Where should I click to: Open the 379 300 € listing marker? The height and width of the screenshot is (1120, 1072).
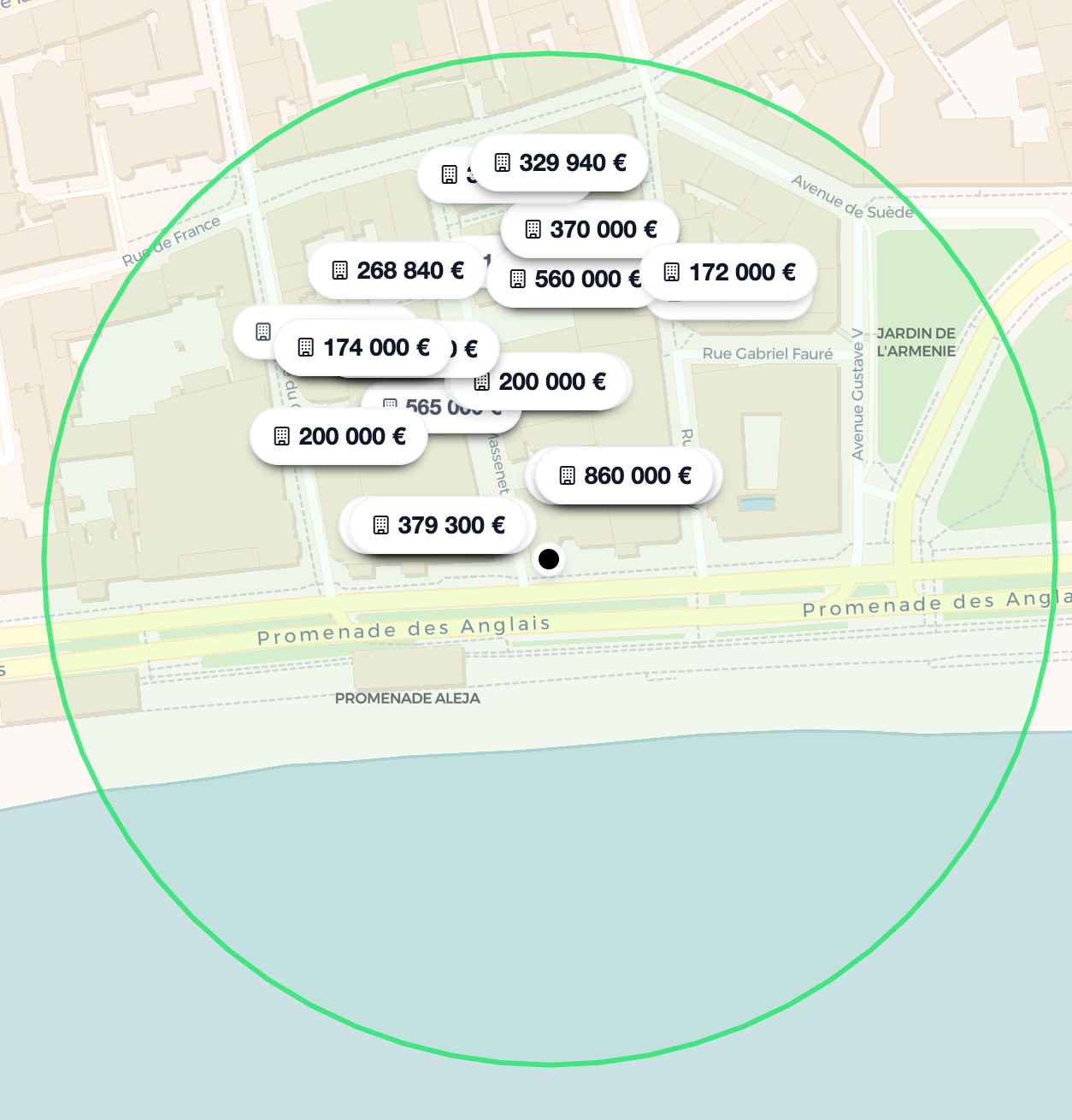click(x=439, y=525)
